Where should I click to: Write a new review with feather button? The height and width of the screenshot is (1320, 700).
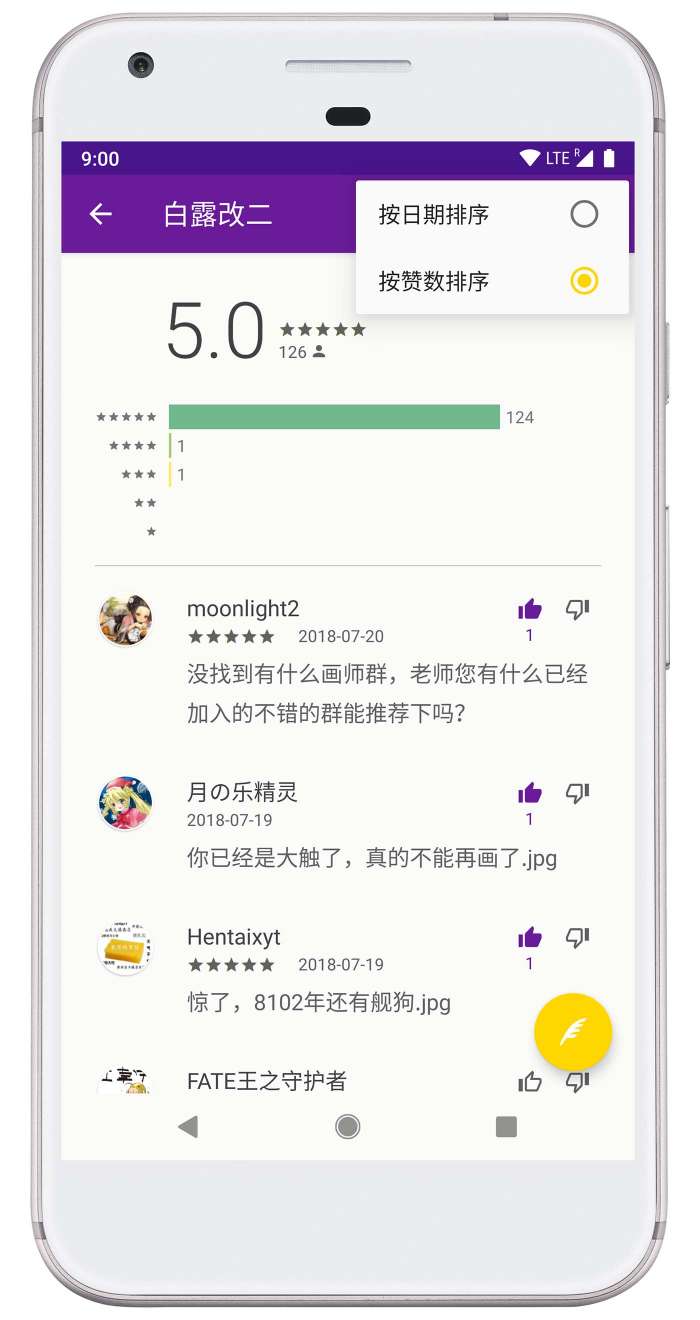(572, 1031)
